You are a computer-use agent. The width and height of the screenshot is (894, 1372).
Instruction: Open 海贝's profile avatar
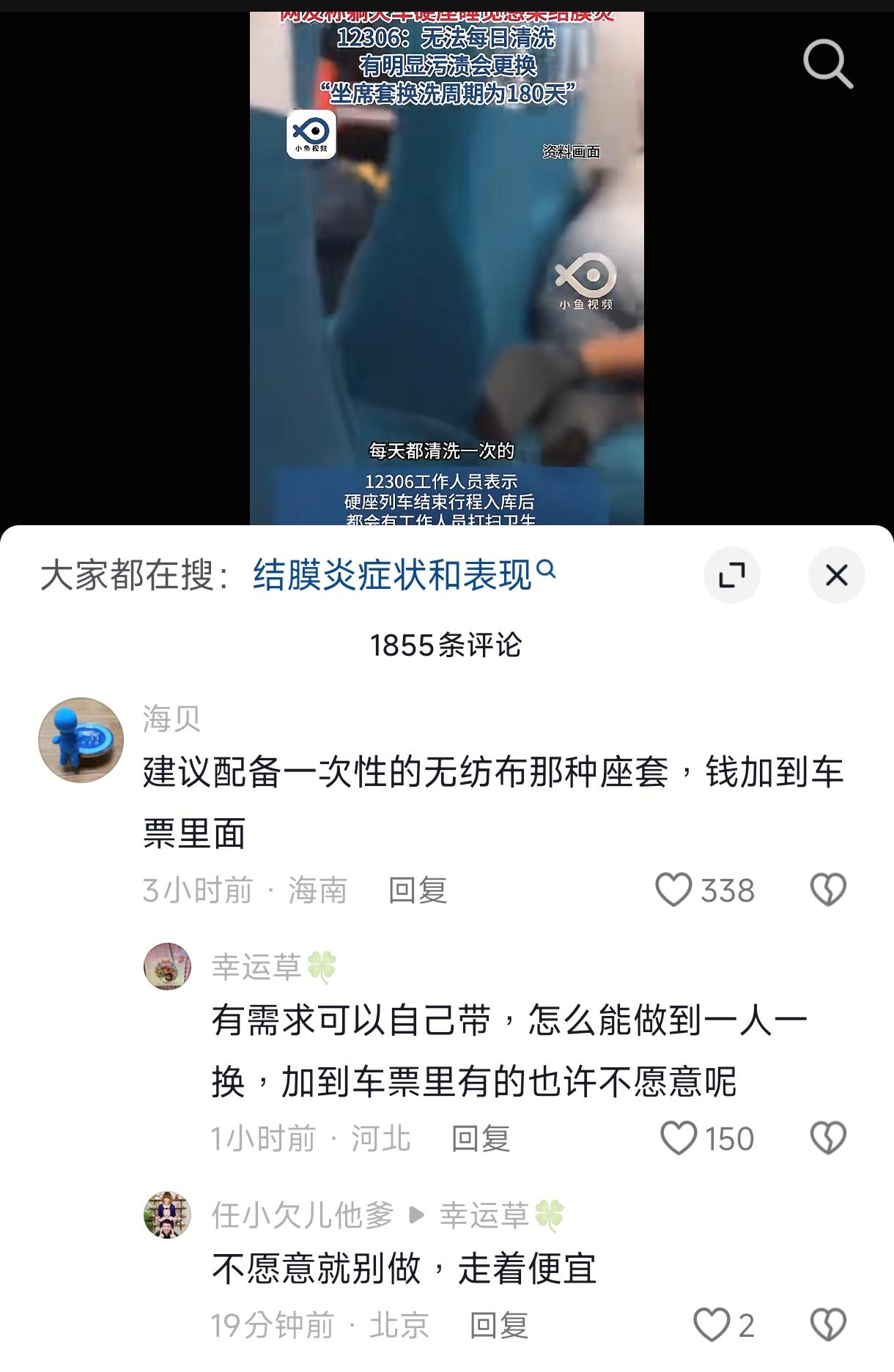[x=81, y=740]
